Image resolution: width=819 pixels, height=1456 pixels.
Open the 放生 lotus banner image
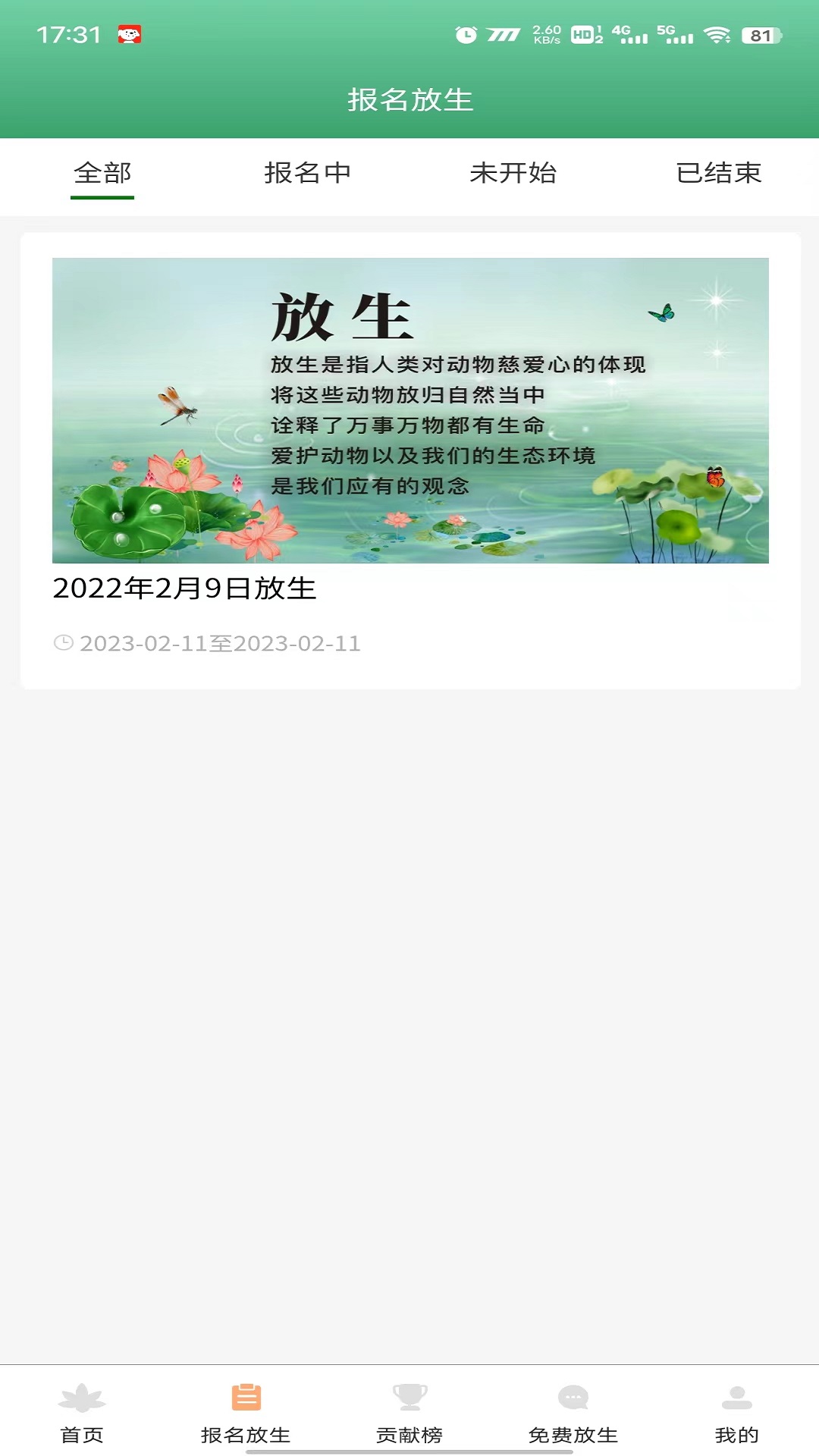tap(409, 410)
